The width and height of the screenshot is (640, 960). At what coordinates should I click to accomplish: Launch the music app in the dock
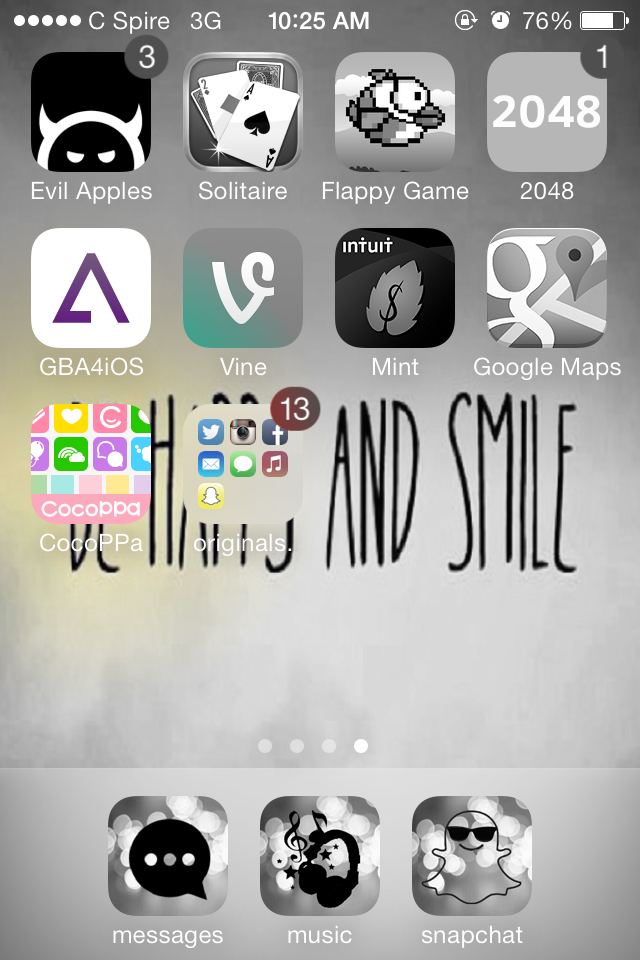pyautogui.click(x=320, y=856)
